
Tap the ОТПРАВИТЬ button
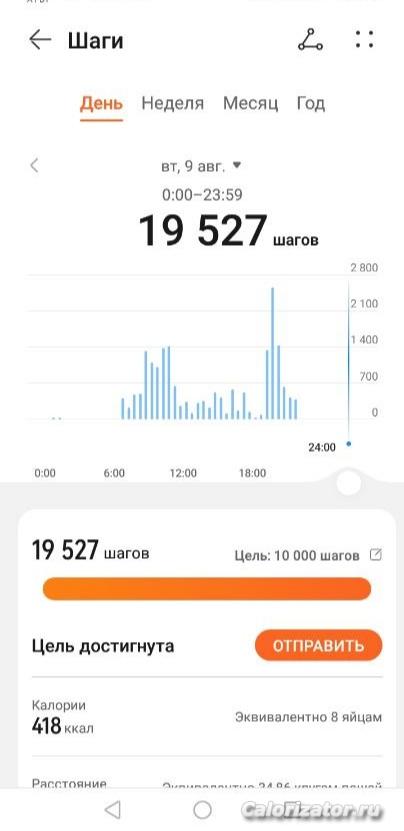click(318, 646)
